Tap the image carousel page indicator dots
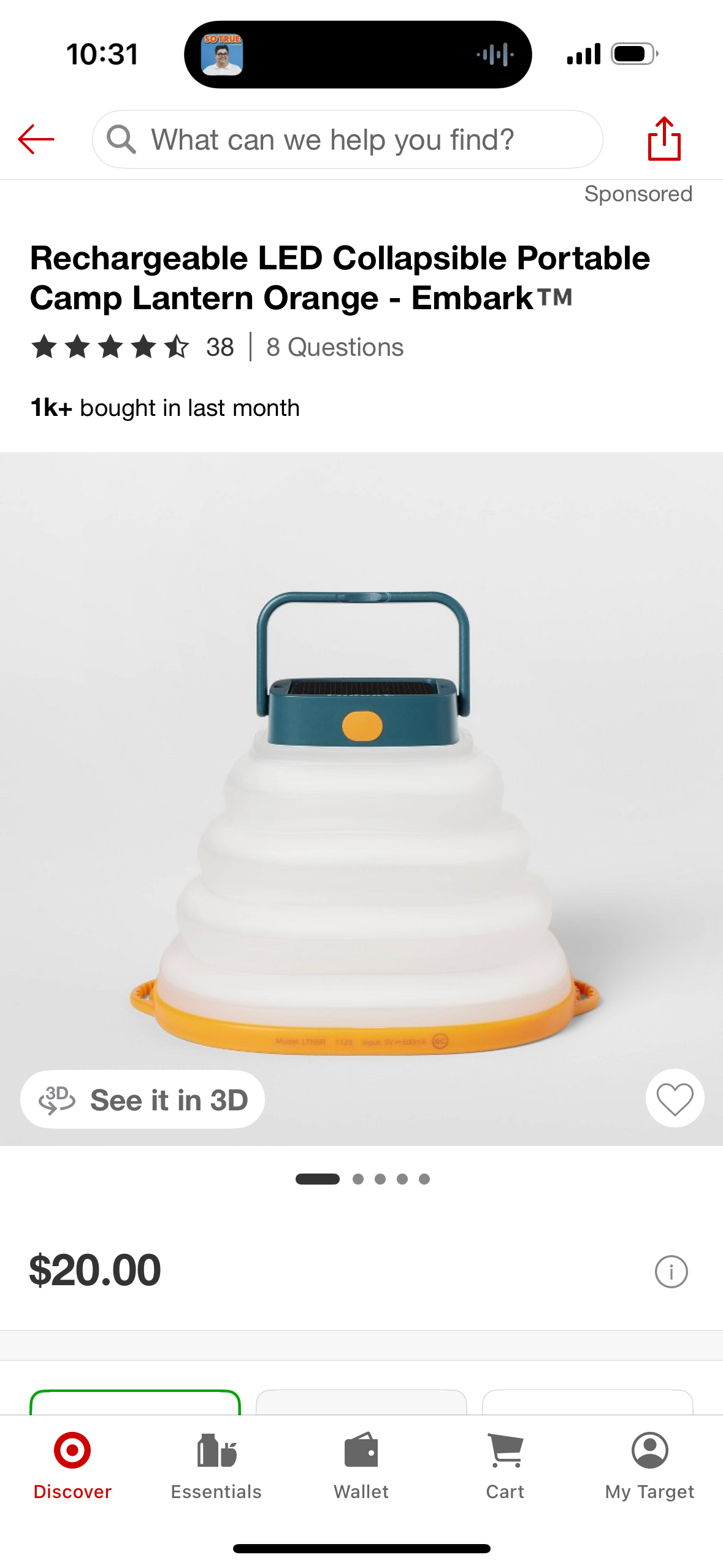This screenshot has width=723, height=1568. pos(362,1179)
